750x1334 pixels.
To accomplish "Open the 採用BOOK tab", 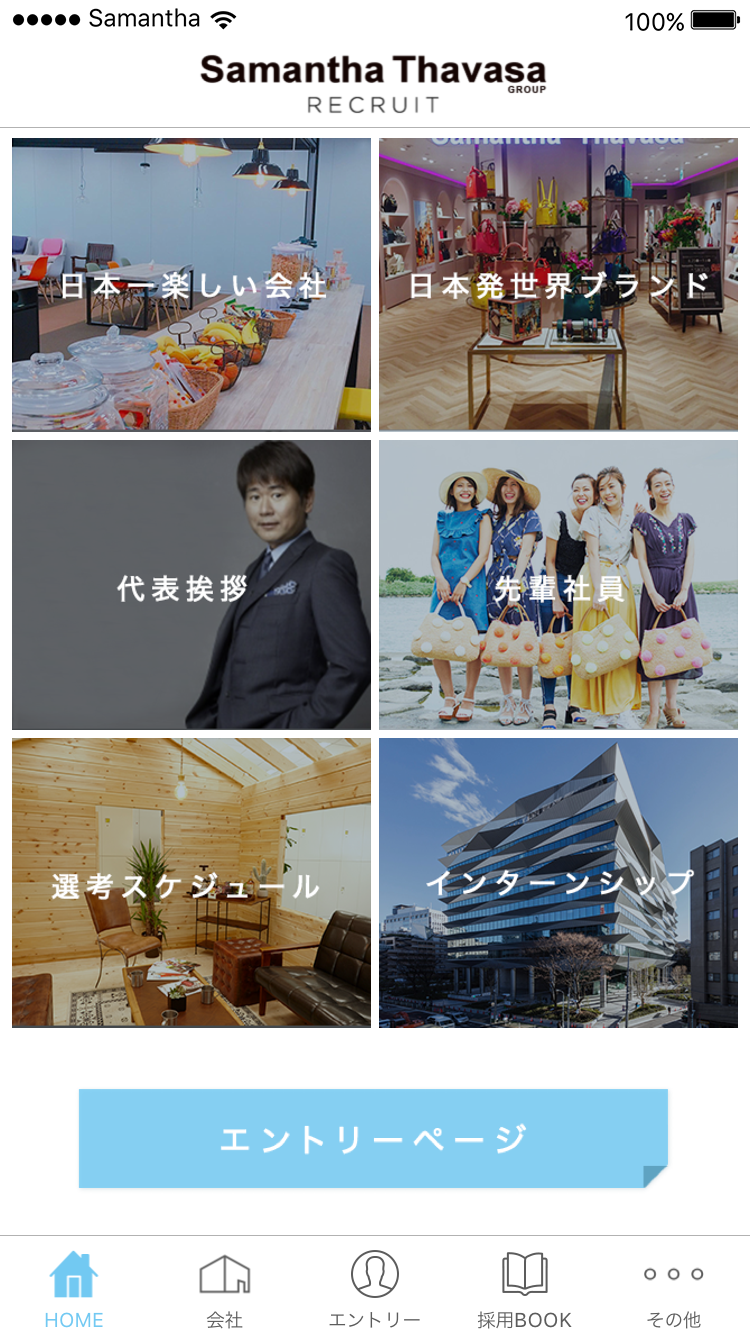I will tap(525, 1289).
